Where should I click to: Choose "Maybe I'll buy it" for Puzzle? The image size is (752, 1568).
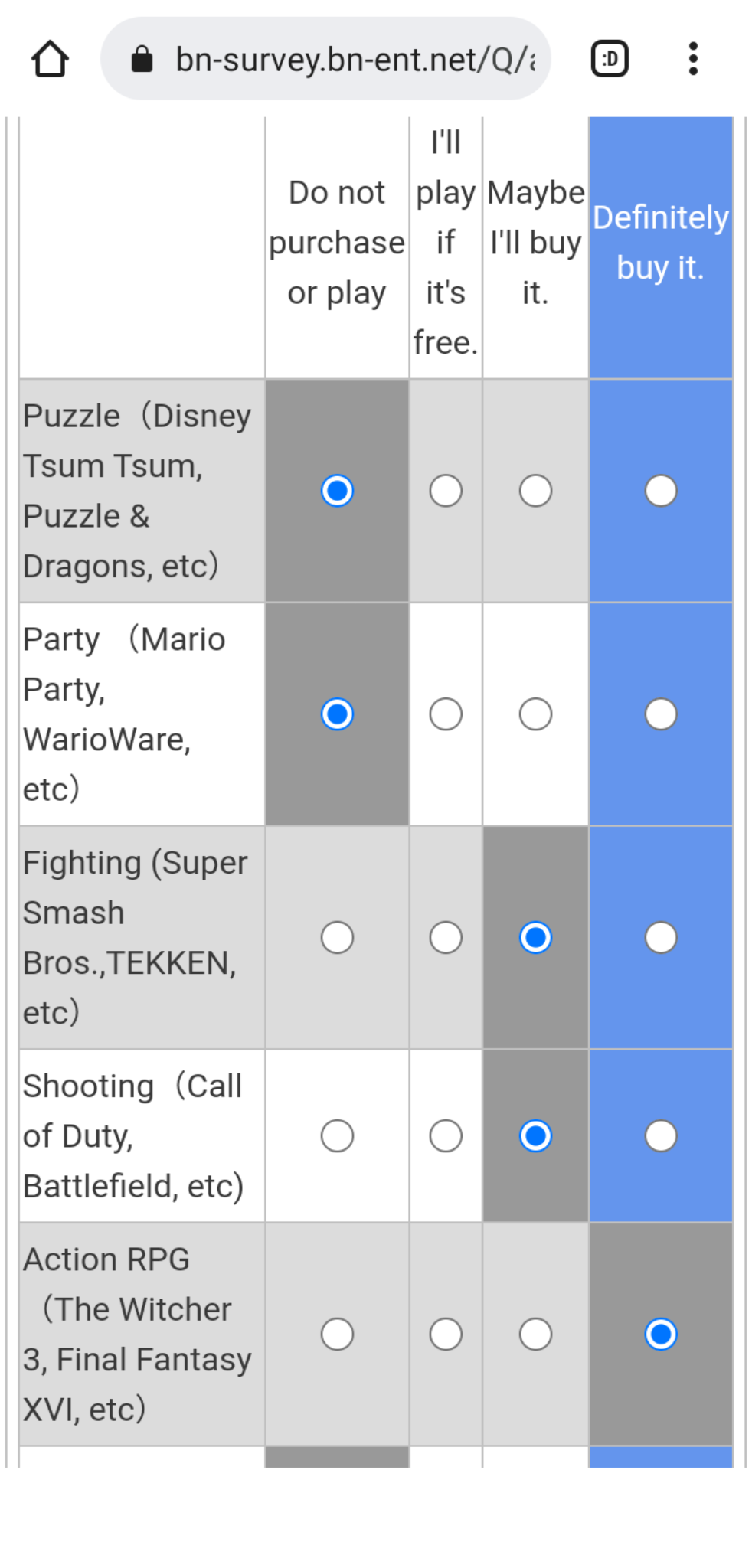535,491
